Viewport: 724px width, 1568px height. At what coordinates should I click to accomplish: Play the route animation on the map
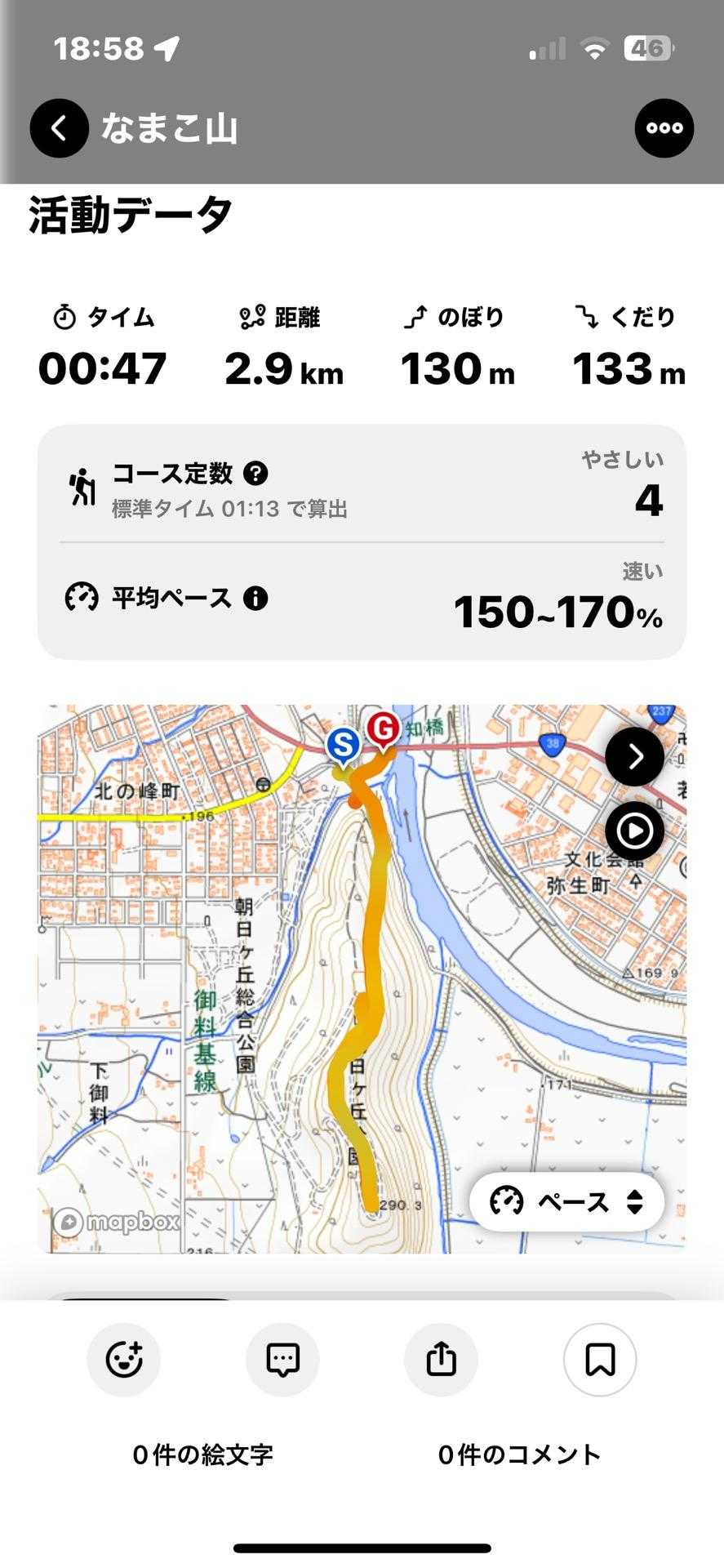pos(635,831)
